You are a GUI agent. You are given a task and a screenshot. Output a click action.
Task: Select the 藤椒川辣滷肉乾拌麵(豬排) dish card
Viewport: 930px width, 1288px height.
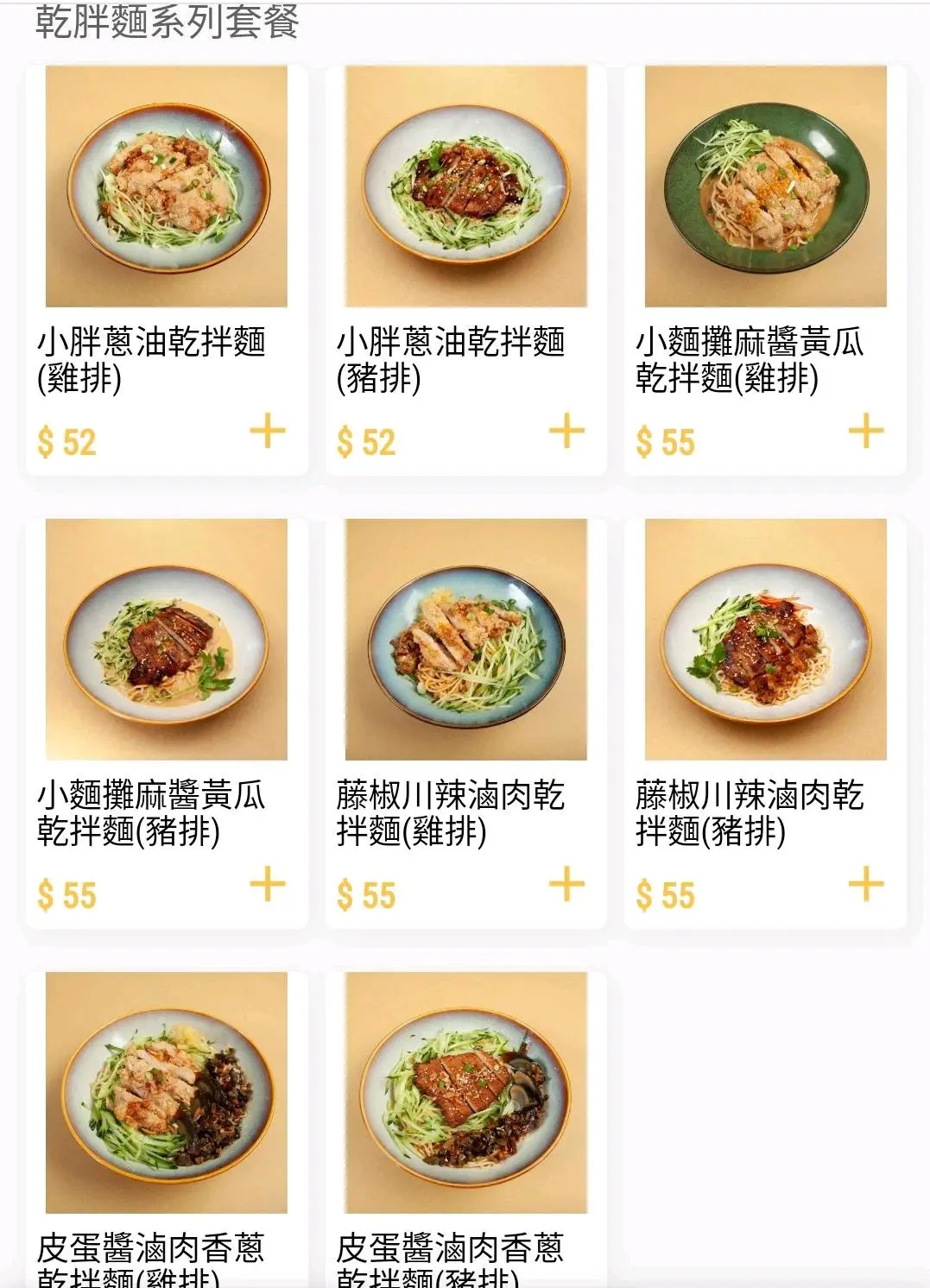(749, 813)
